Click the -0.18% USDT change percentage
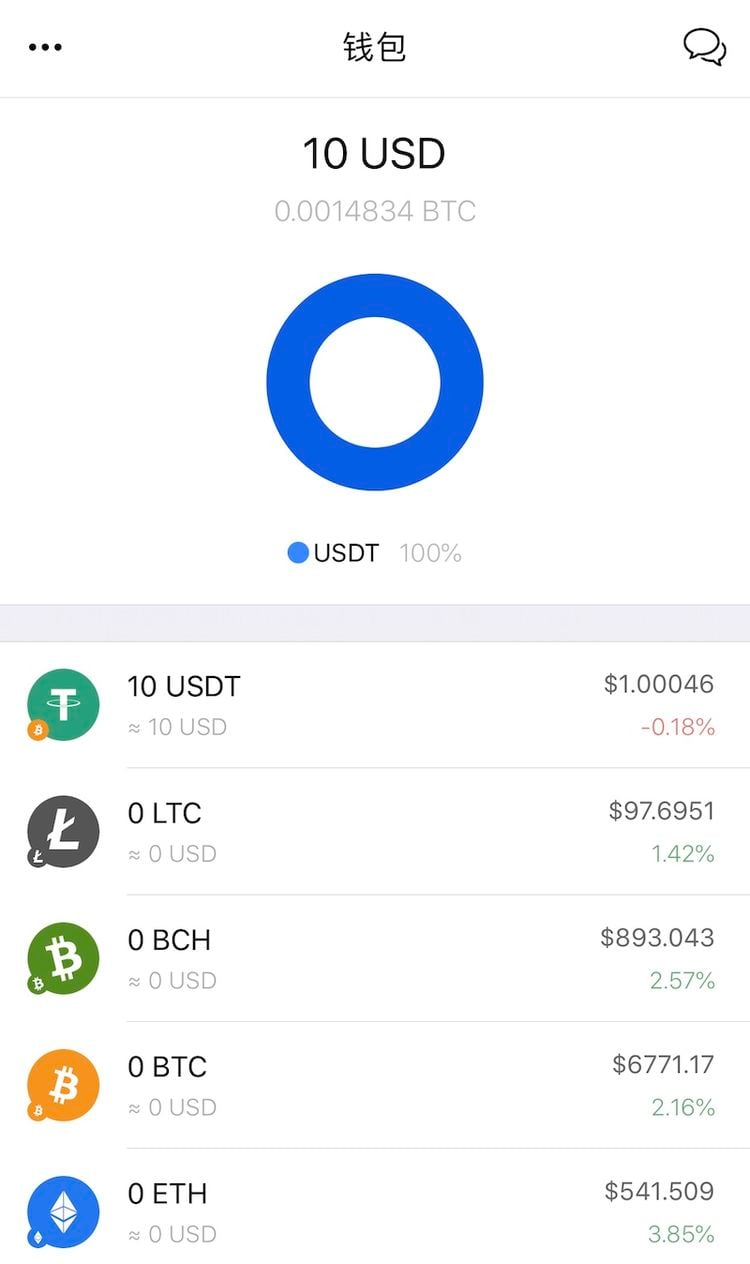750x1264 pixels. pyautogui.click(x=679, y=727)
